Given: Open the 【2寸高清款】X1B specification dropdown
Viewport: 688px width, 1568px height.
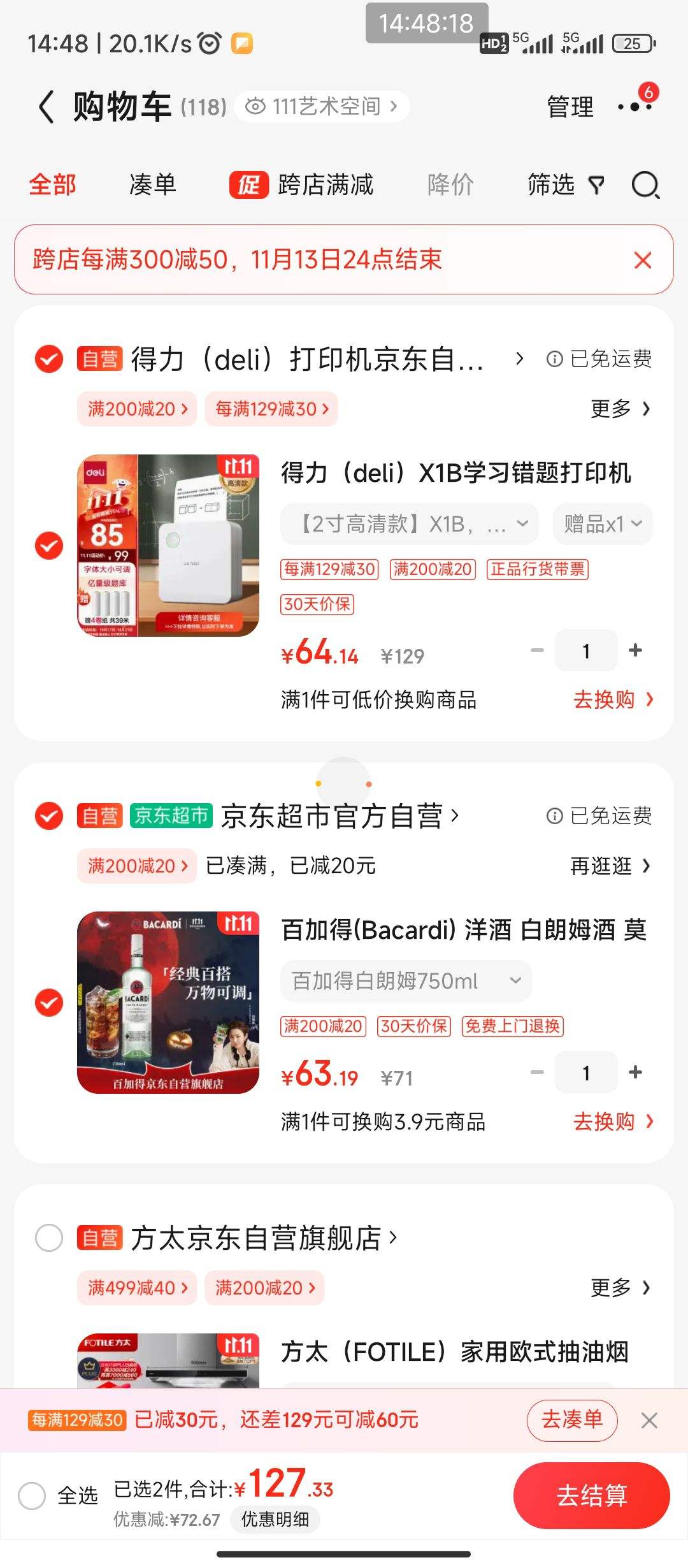Looking at the screenshot, I should pyautogui.click(x=408, y=524).
